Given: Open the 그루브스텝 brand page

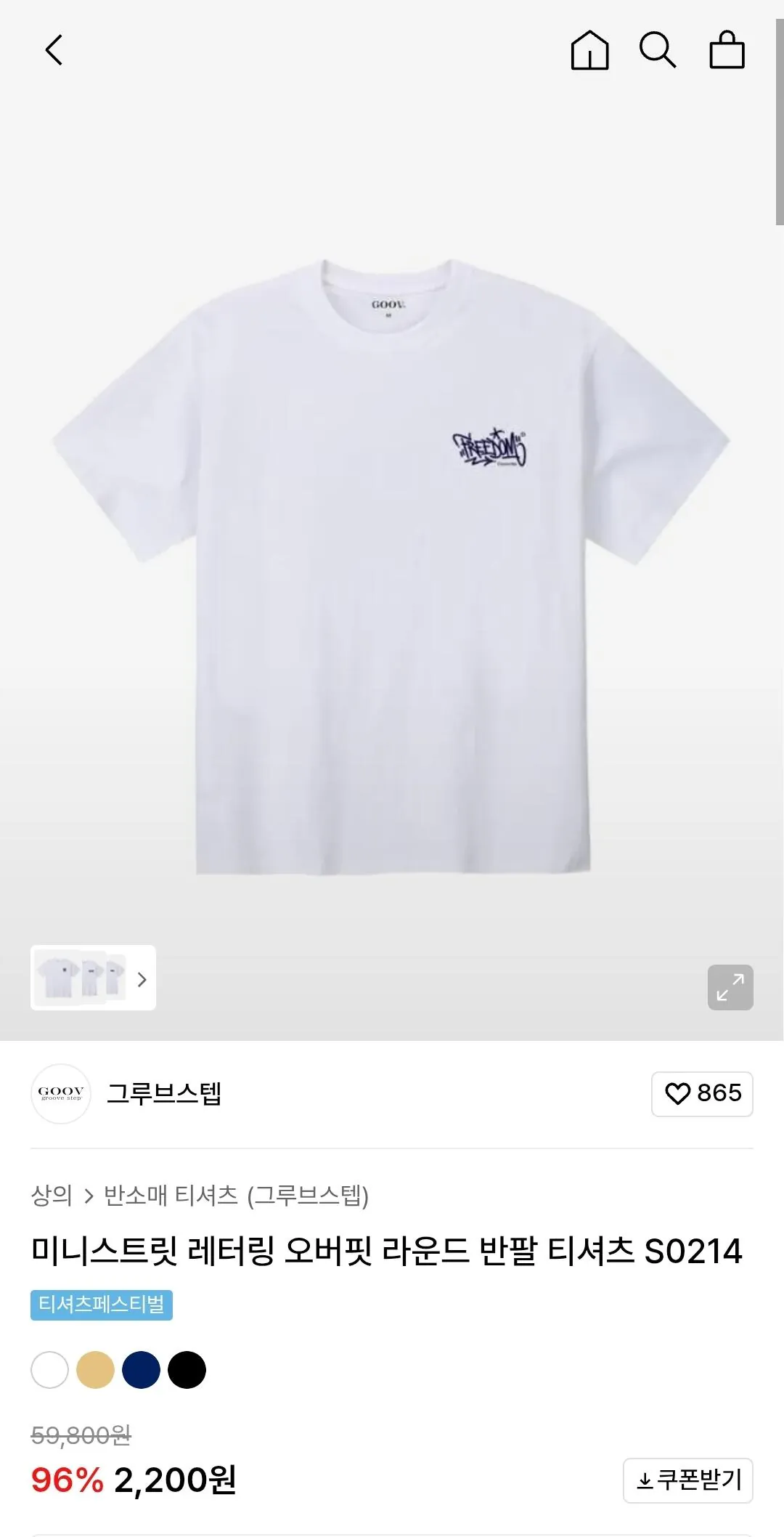Looking at the screenshot, I should (x=164, y=1093).
